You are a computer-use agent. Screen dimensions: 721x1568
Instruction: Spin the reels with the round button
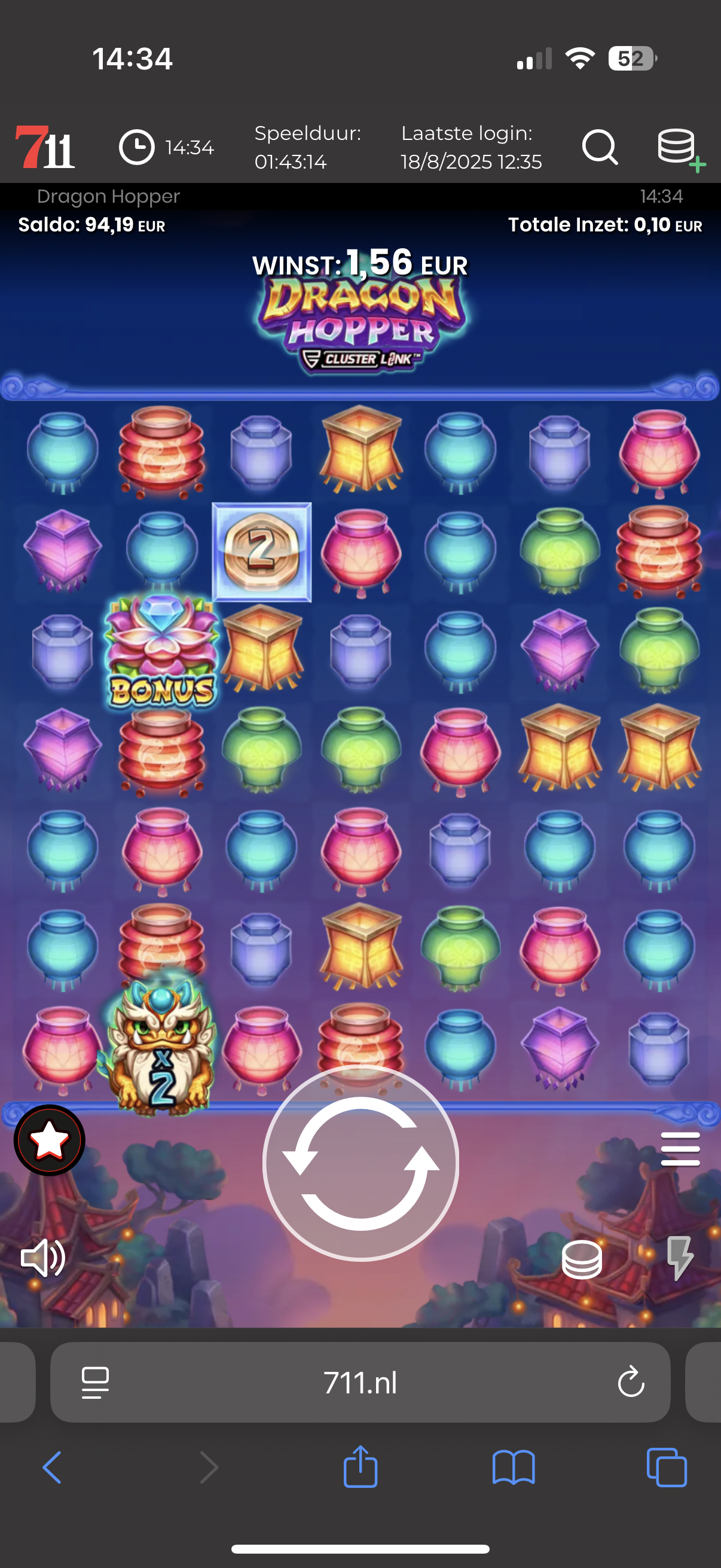[x=360, y=1163]
